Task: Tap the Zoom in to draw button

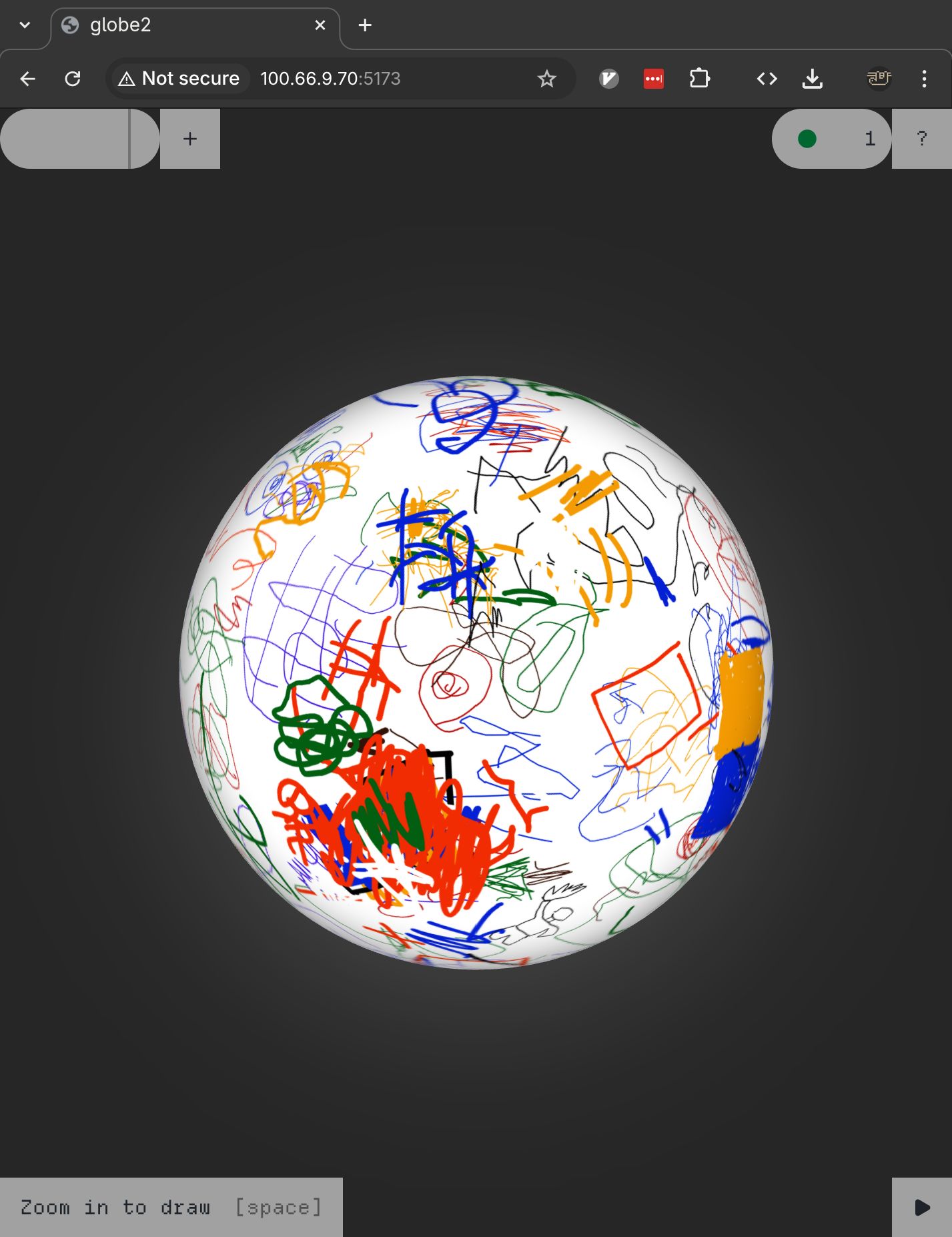Action: pyautogui.click(x=171, y=1207)
